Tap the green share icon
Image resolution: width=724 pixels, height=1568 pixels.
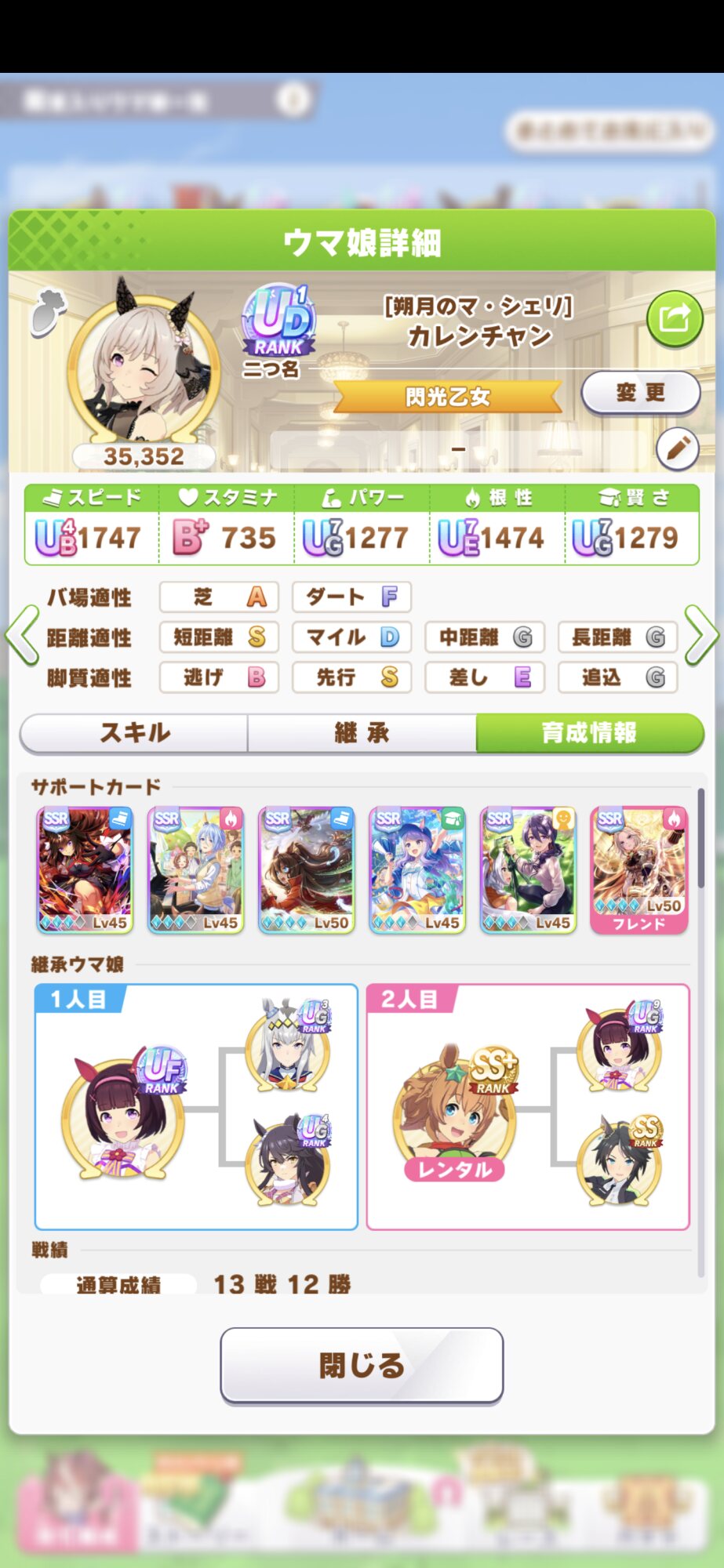tap(674, 319)
